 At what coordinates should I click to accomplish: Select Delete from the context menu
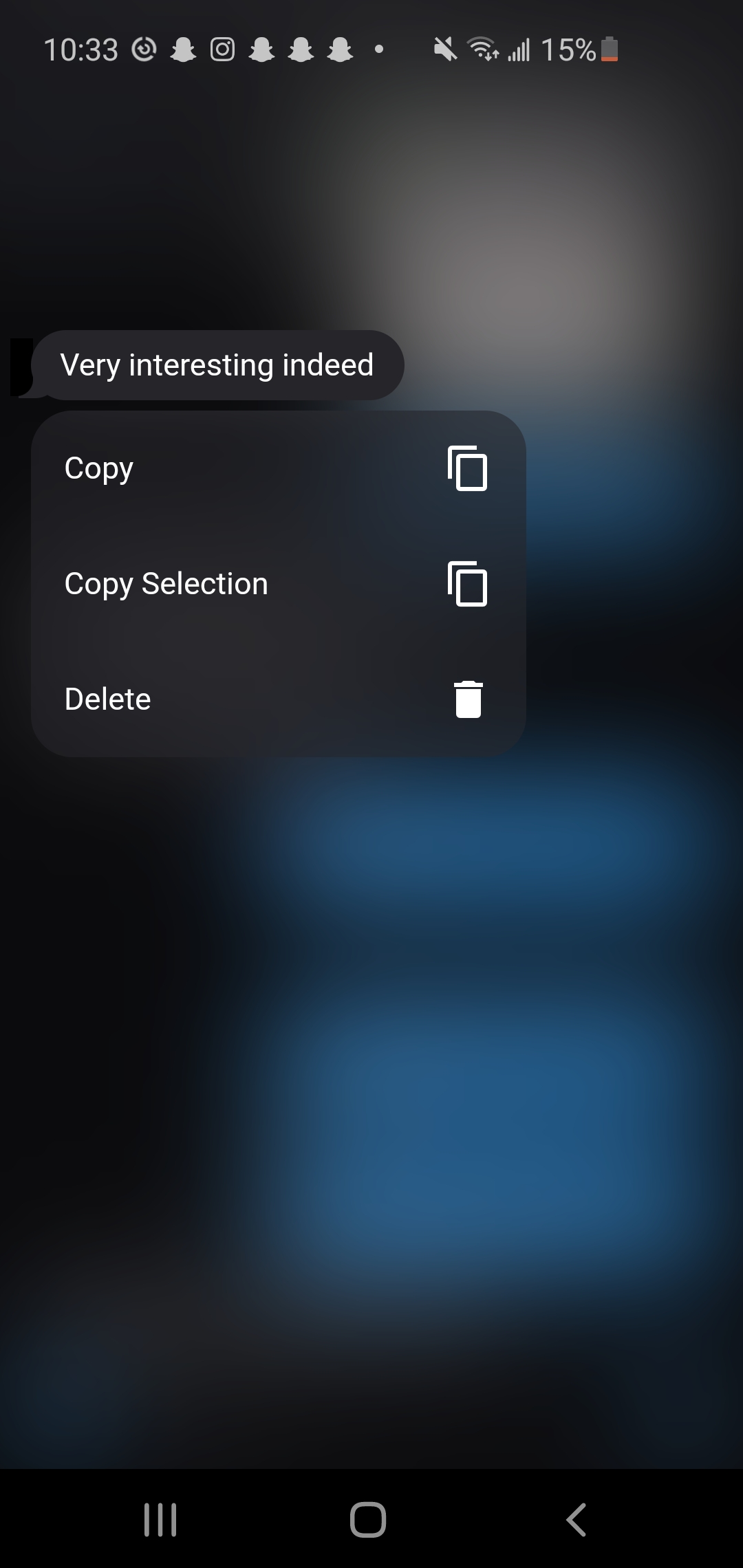[x=107, y=699]
